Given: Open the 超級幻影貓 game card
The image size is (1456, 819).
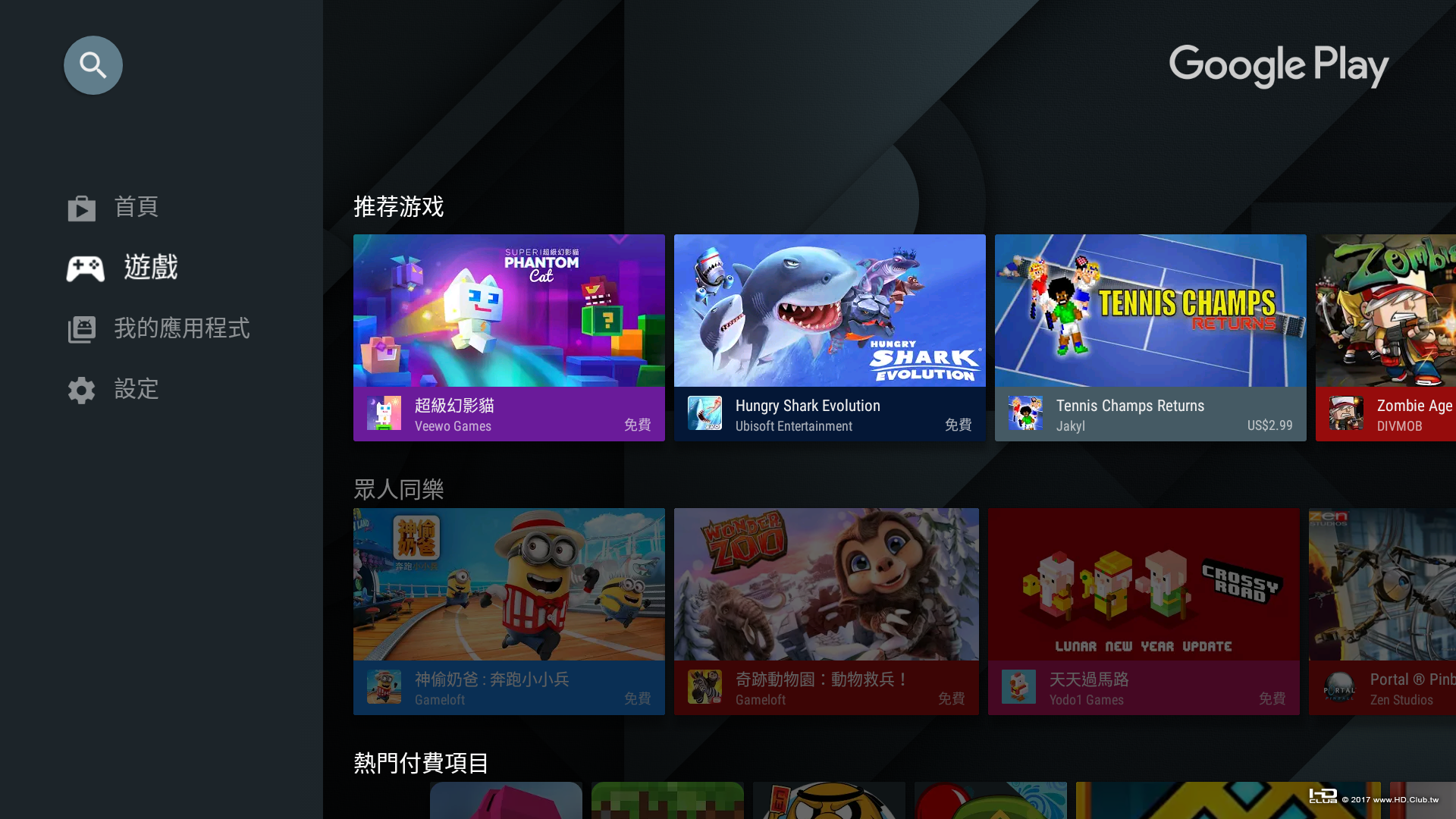Looking at the screenshot, I should (x=509, y=337).
